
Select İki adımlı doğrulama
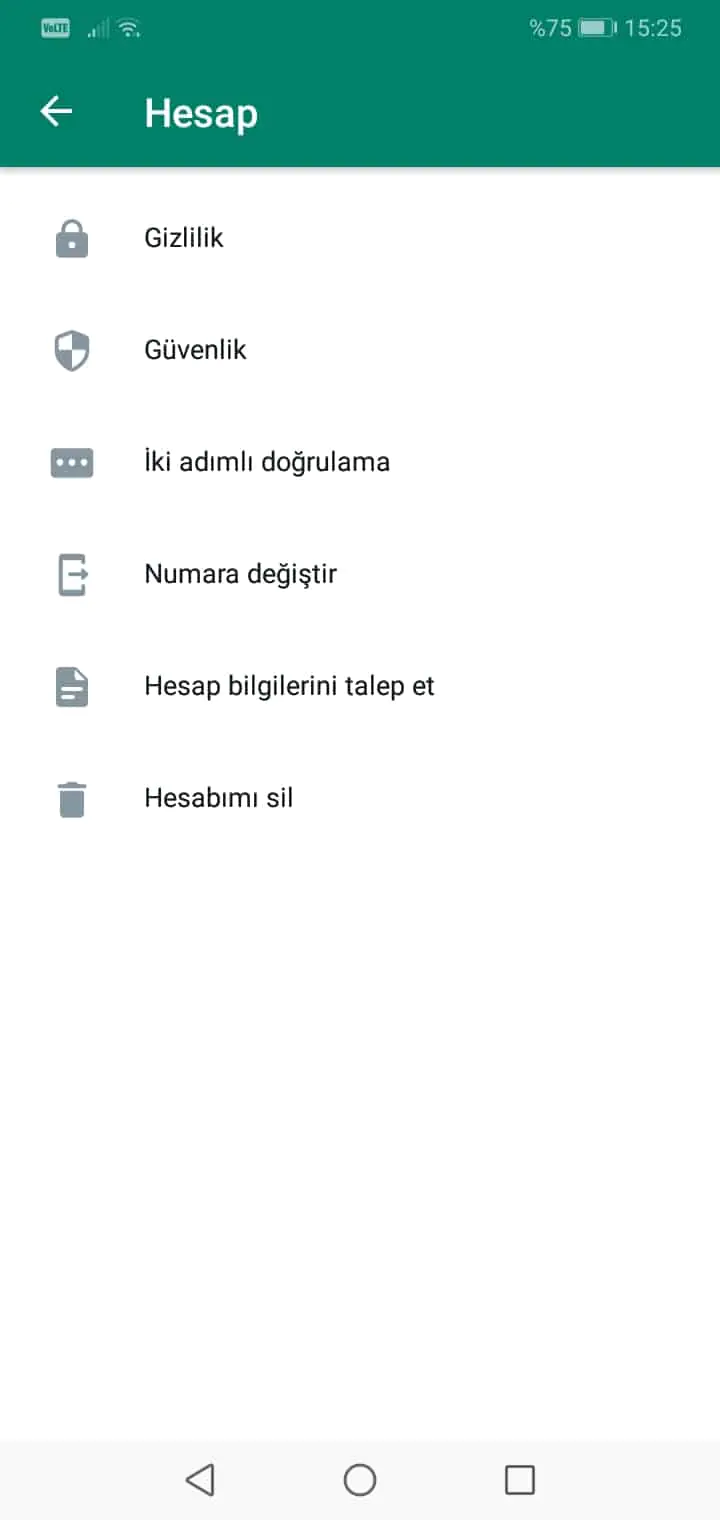click(266, 462)
